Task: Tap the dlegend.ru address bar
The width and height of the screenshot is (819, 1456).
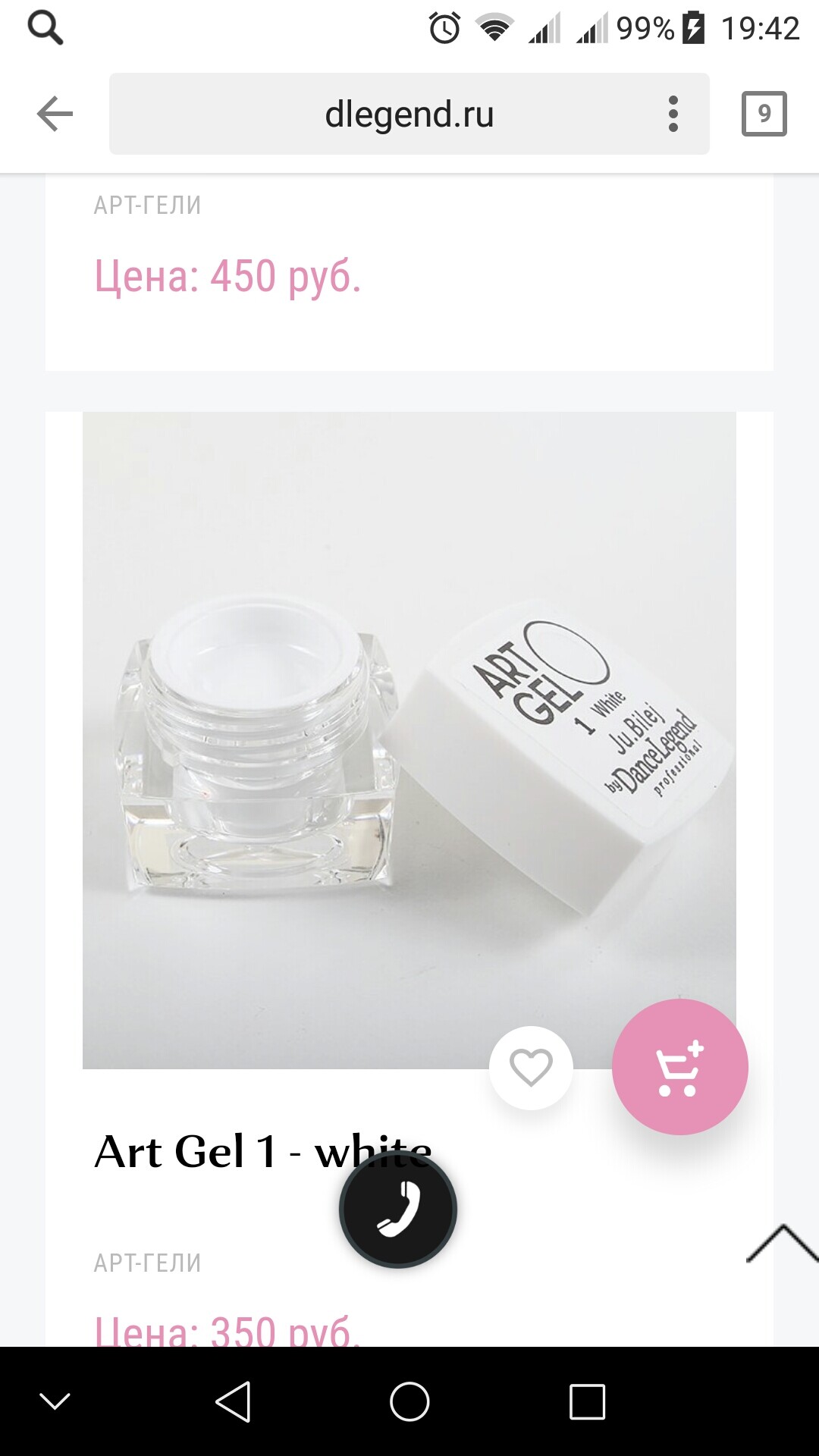Action: pyautogui.click(x=387, y=115)
